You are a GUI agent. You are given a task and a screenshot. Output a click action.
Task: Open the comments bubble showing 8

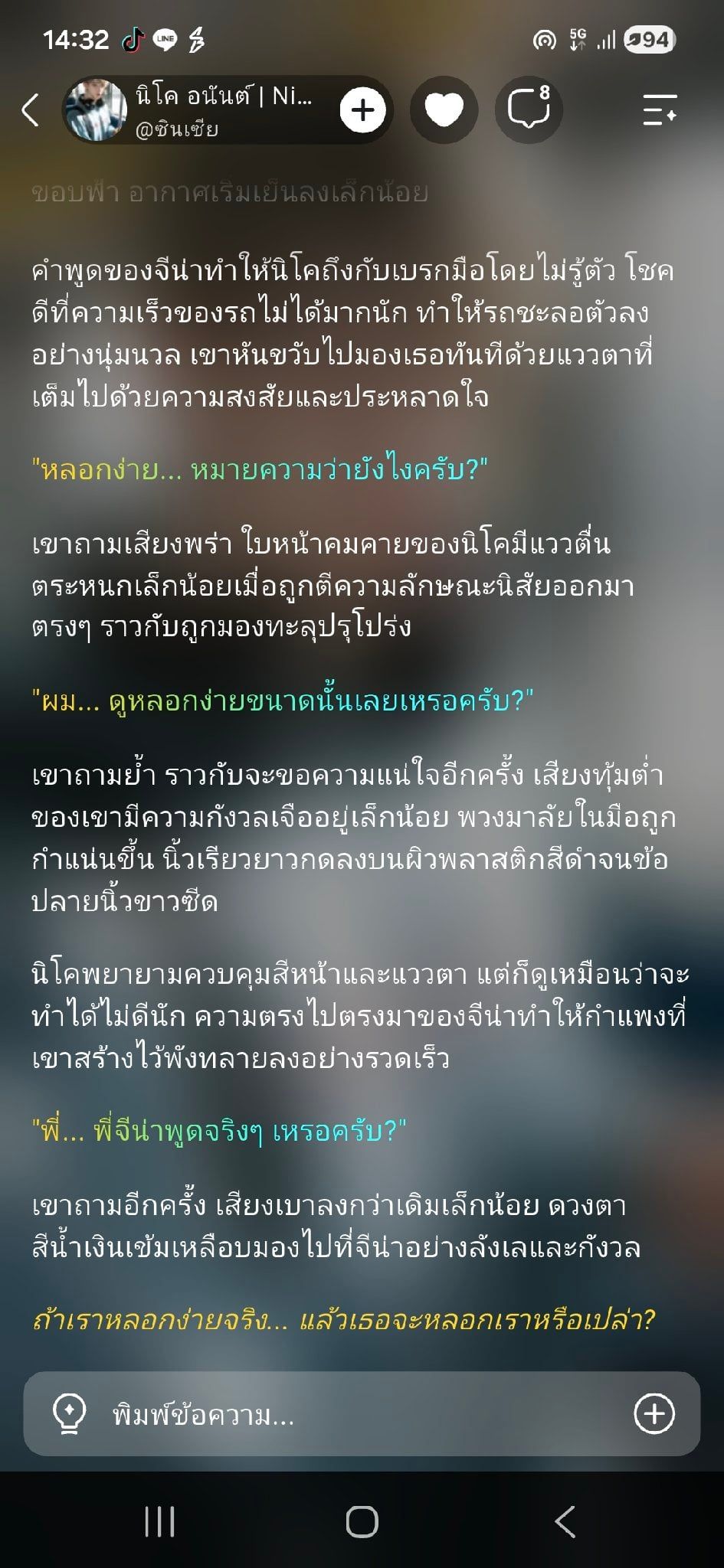pos(529,109)
